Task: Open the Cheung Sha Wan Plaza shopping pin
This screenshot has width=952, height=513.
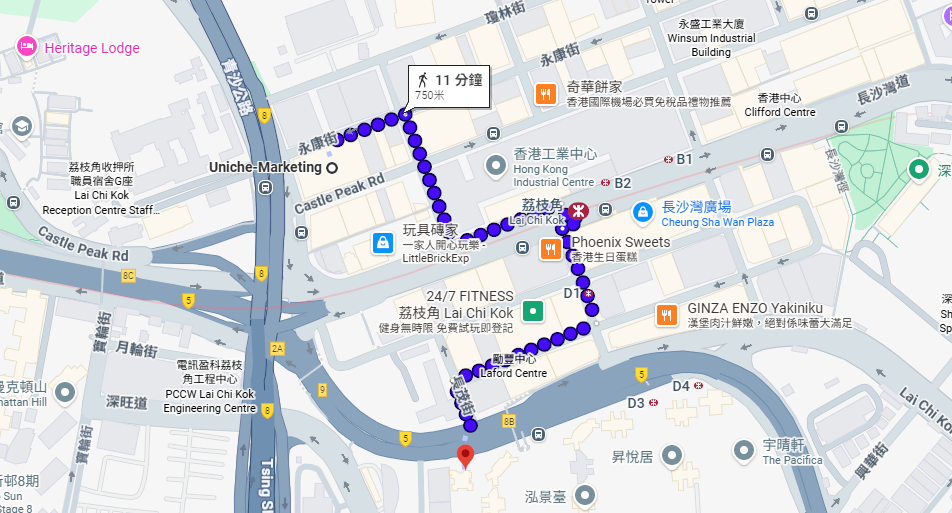Action: [643, 211]
